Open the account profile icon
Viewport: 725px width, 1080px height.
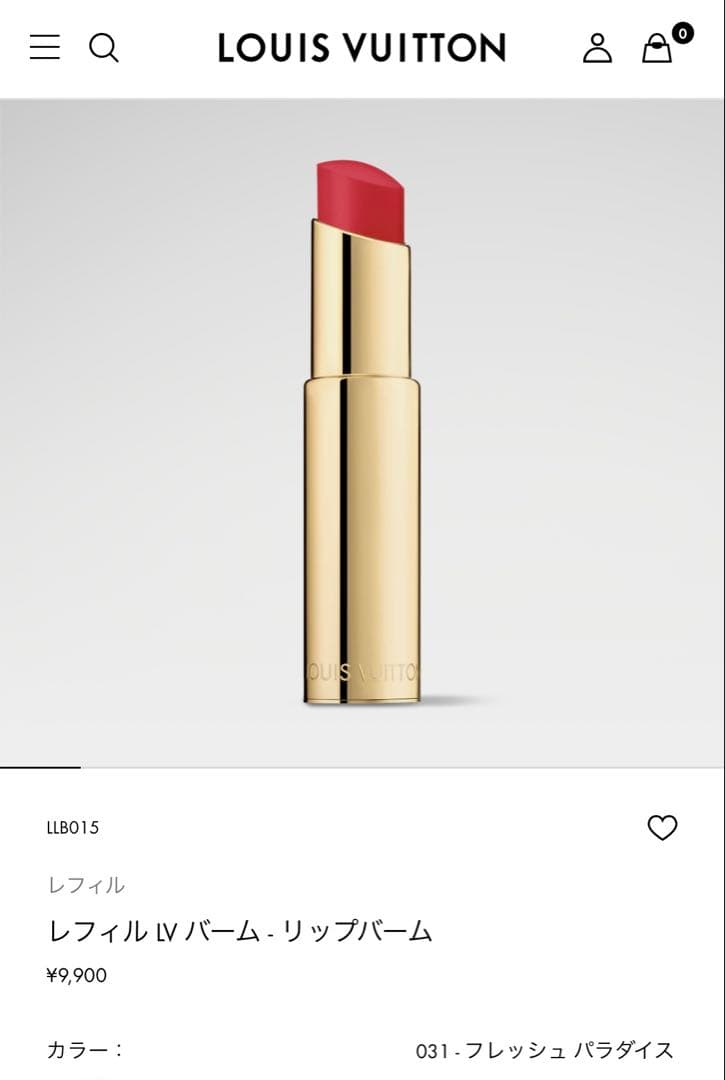597,47
